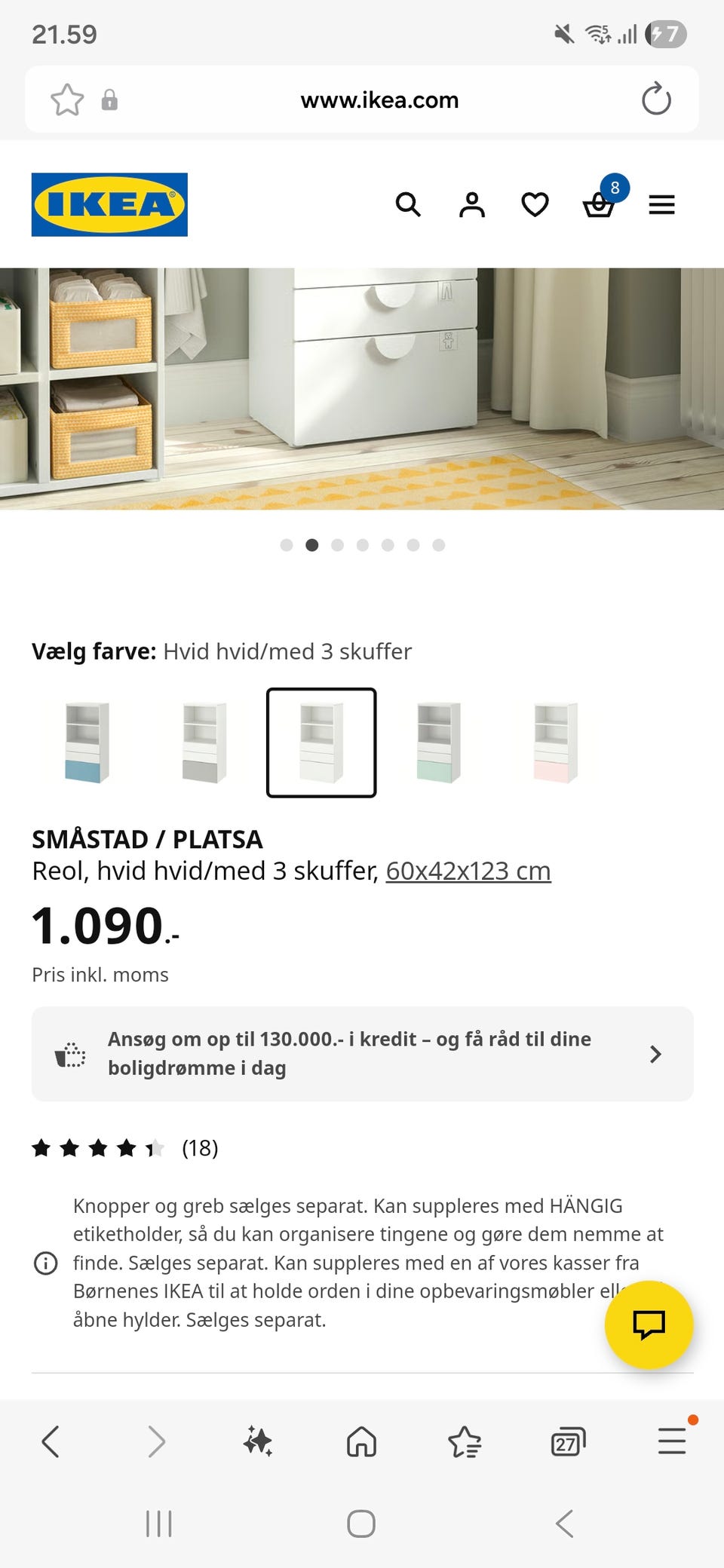Select the pink color variant thumbnail
Screen dimensions: 724x1568
pyautogui.click(x=554, y=741)
